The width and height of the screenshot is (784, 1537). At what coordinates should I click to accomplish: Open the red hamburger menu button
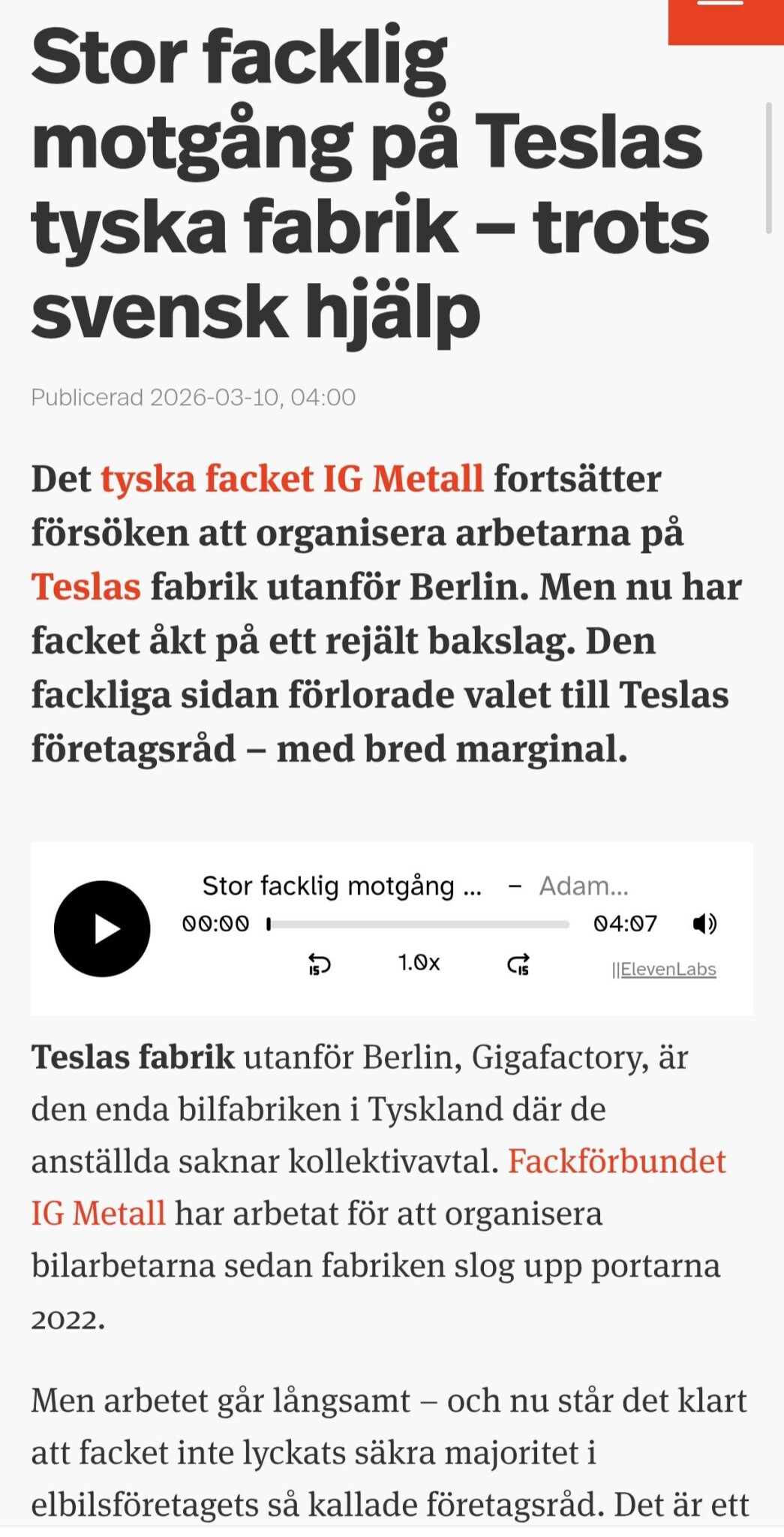pos(725,21)
